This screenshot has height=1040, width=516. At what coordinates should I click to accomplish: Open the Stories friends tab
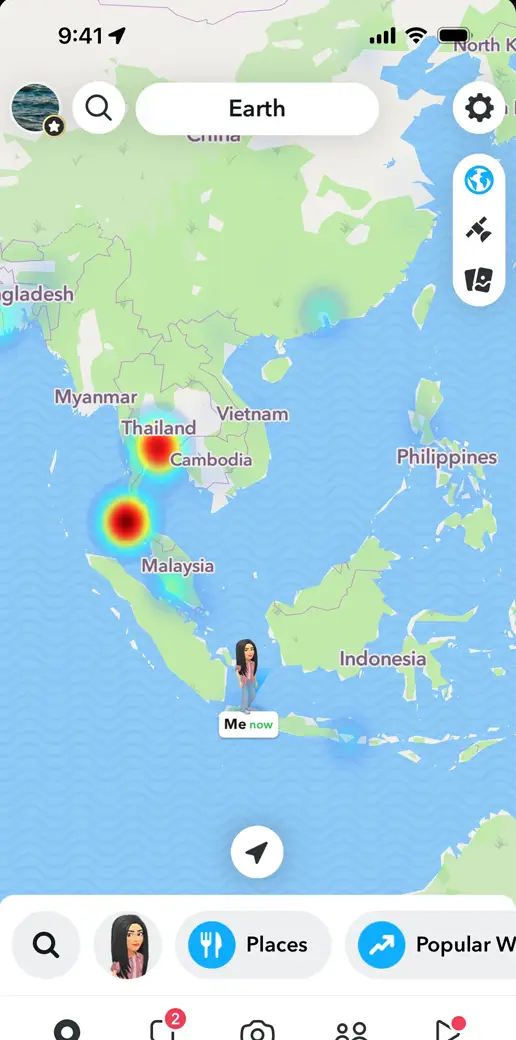point(352,1029)
